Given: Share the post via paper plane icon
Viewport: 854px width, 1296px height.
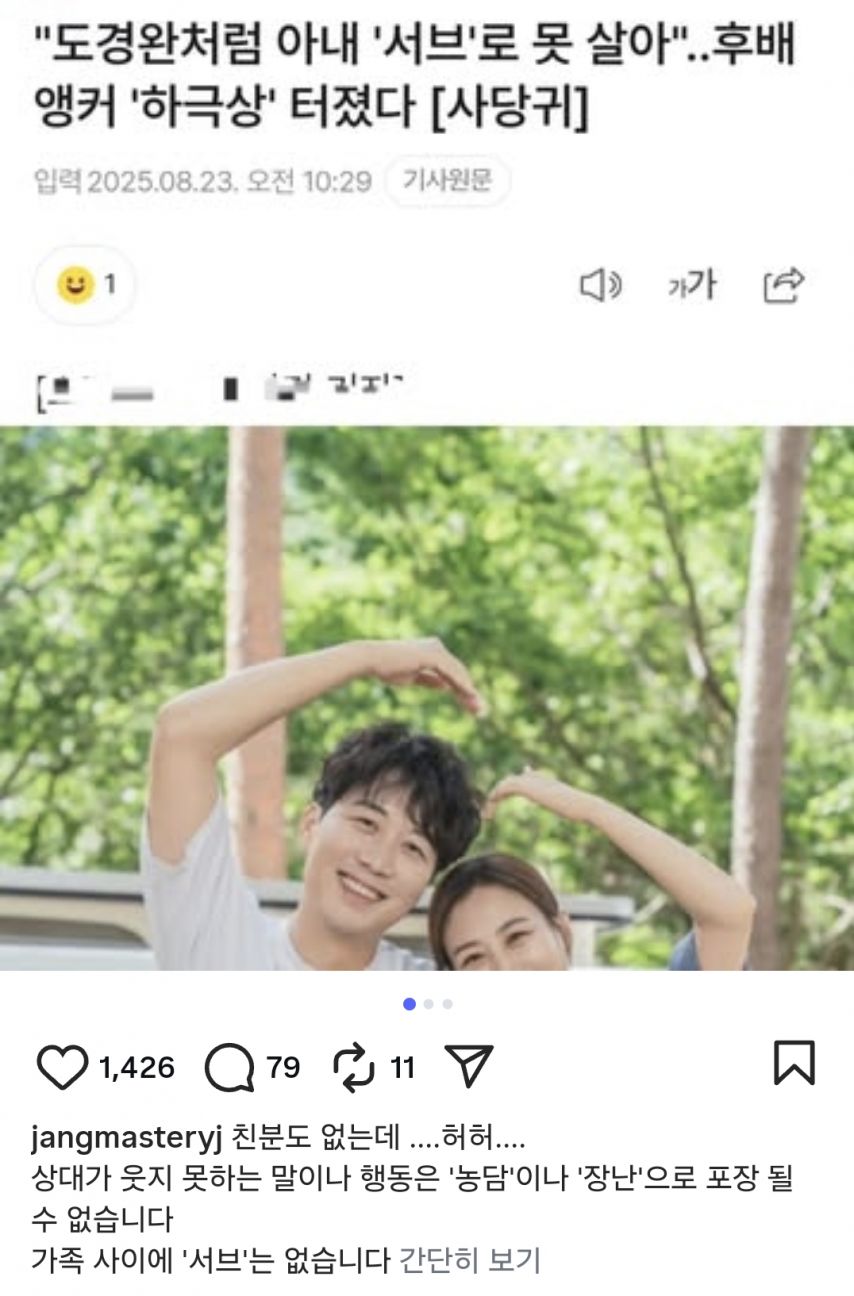Looking at the screenshot, I should pos(468,1067).
